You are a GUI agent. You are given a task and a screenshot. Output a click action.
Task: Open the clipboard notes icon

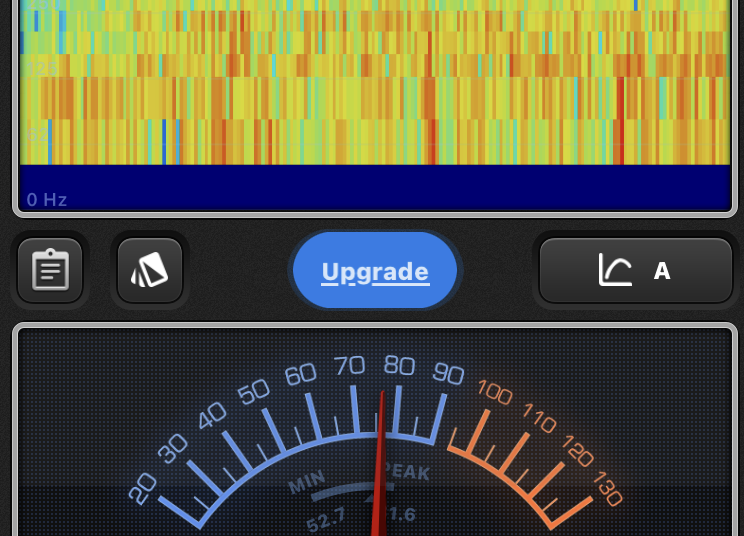click(x=50, y=270)
